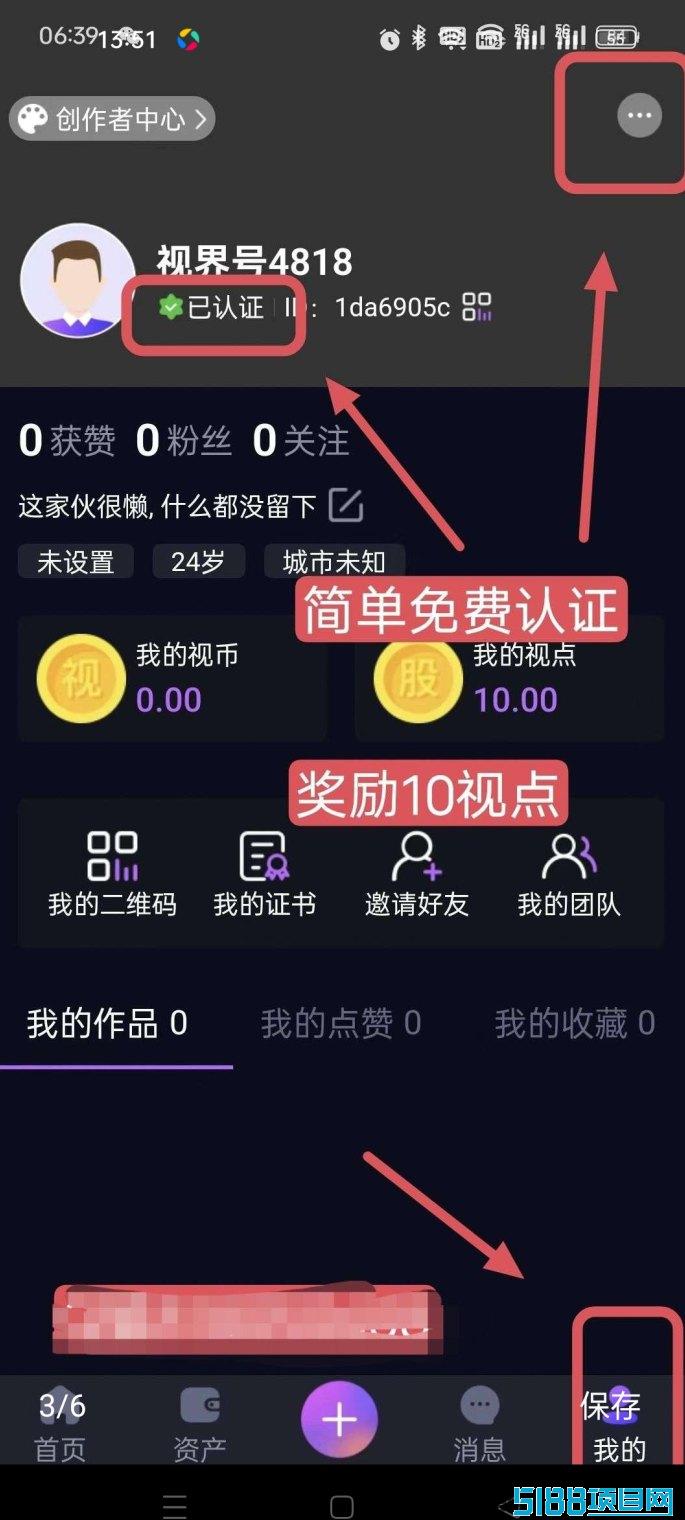Switch to 我的收藏 tab

pyautogui.click(x=575, y=1023)
